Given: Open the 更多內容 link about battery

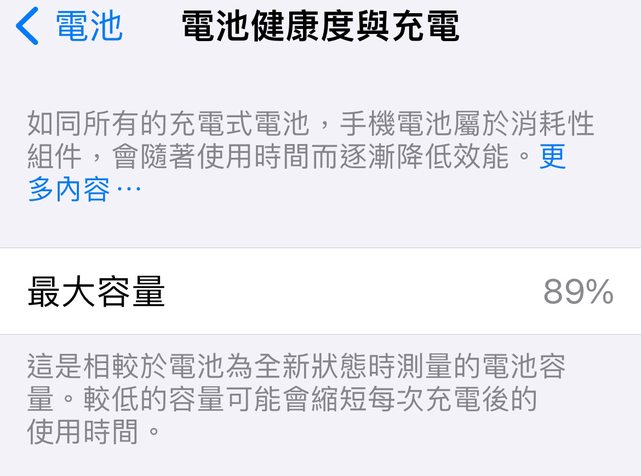Looking at the screenshot, I should pos(84,190).
